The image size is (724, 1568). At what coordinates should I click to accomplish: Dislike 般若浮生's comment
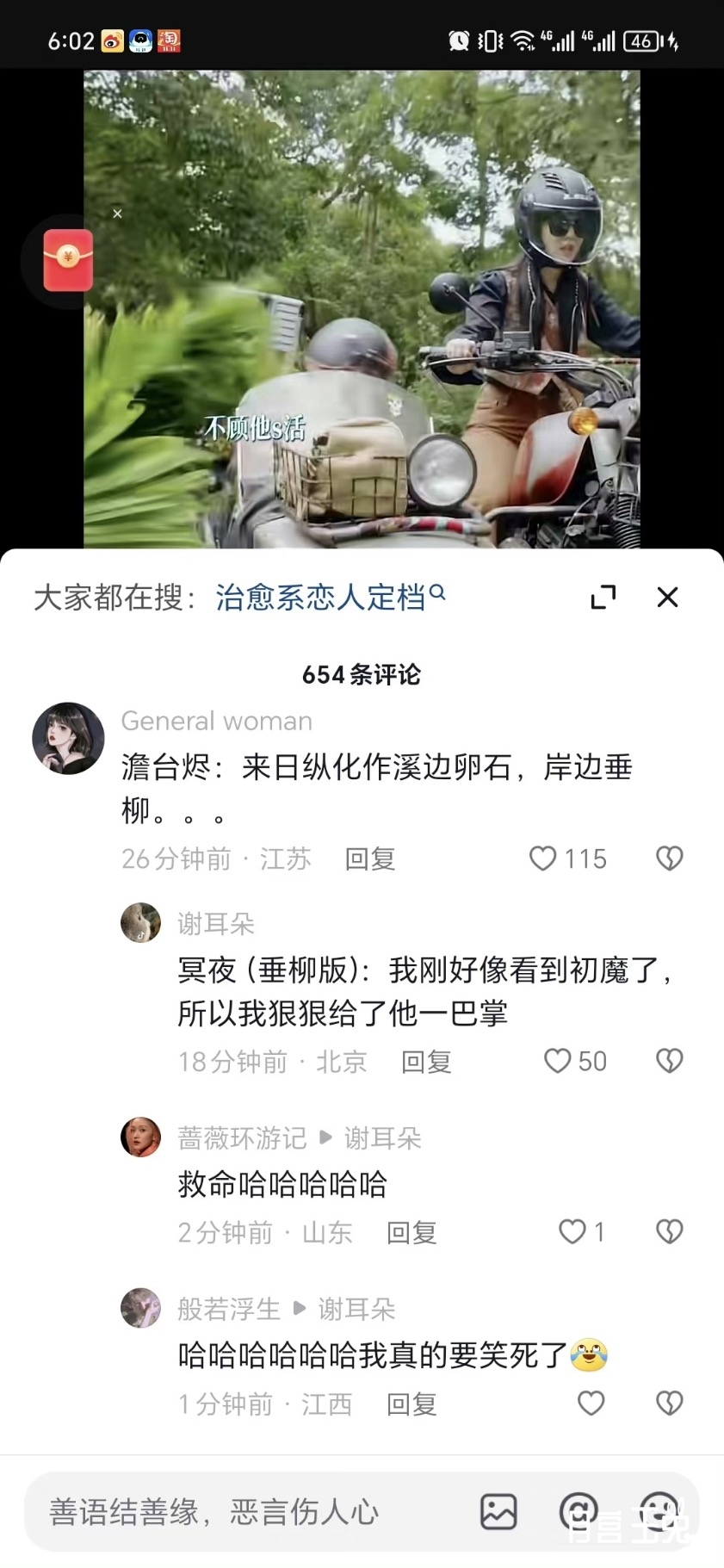pyautogui.click(x=669, y=1404)
